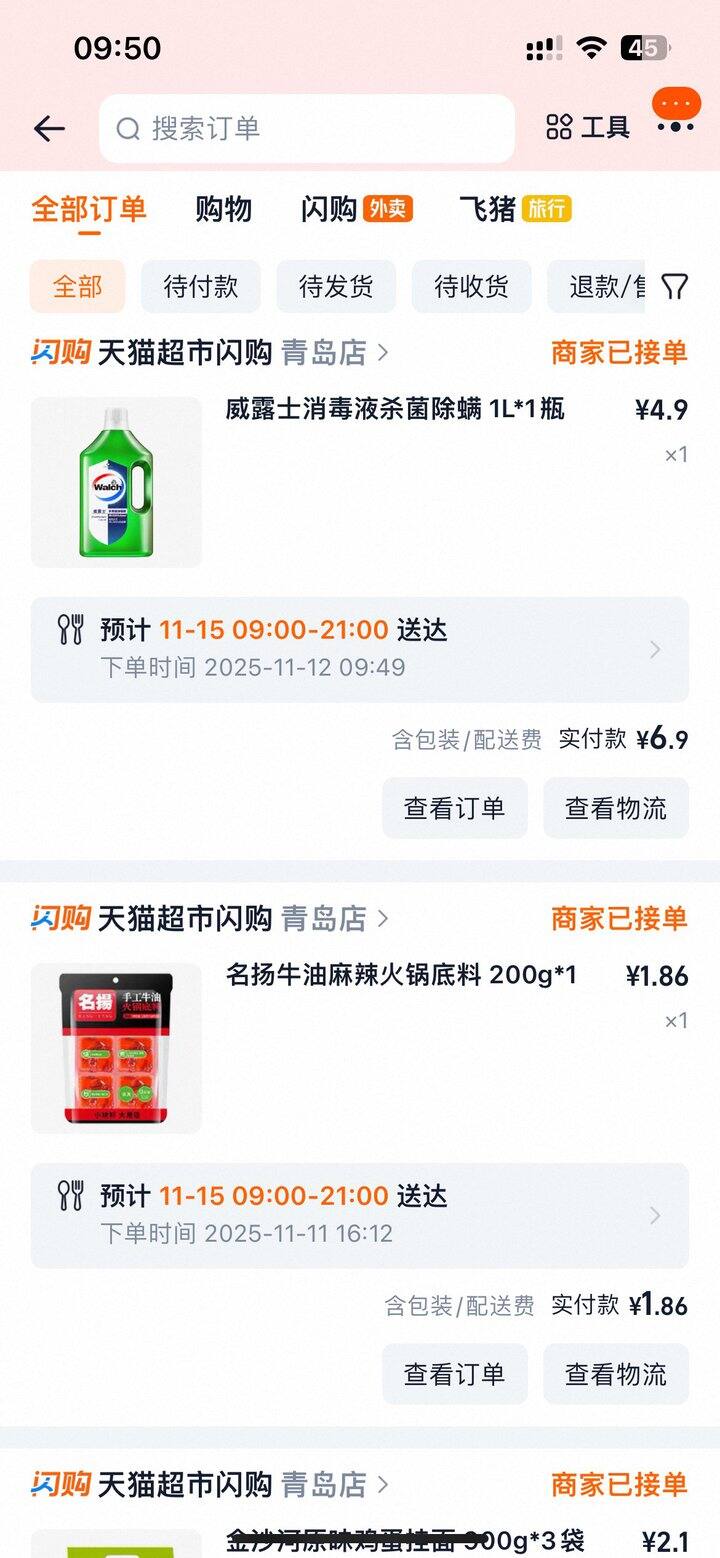
Task: Filter orders by 待付款
Action: [200, 287]
